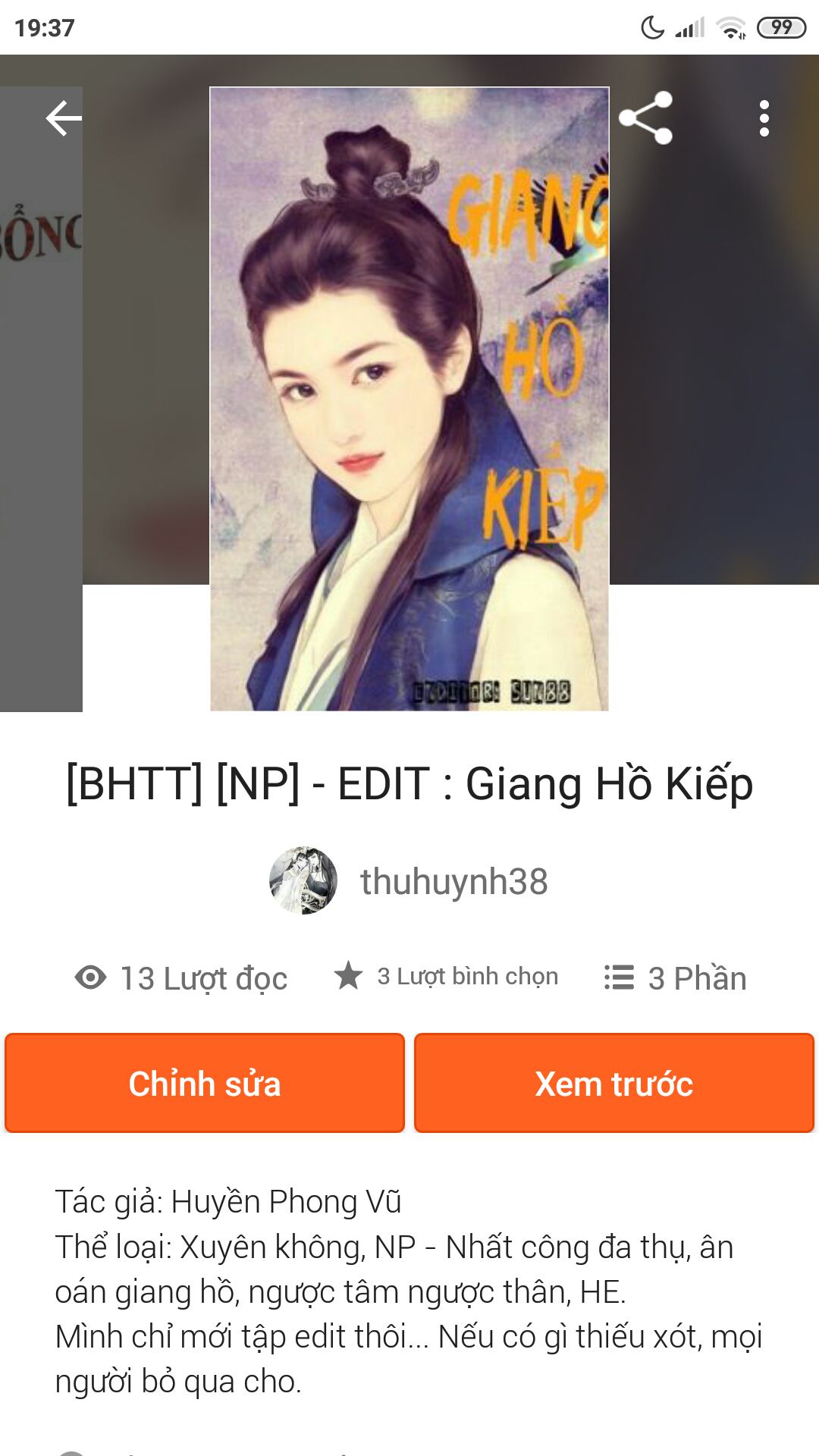Preview the story with Xem trước

tap(614, 1083)
